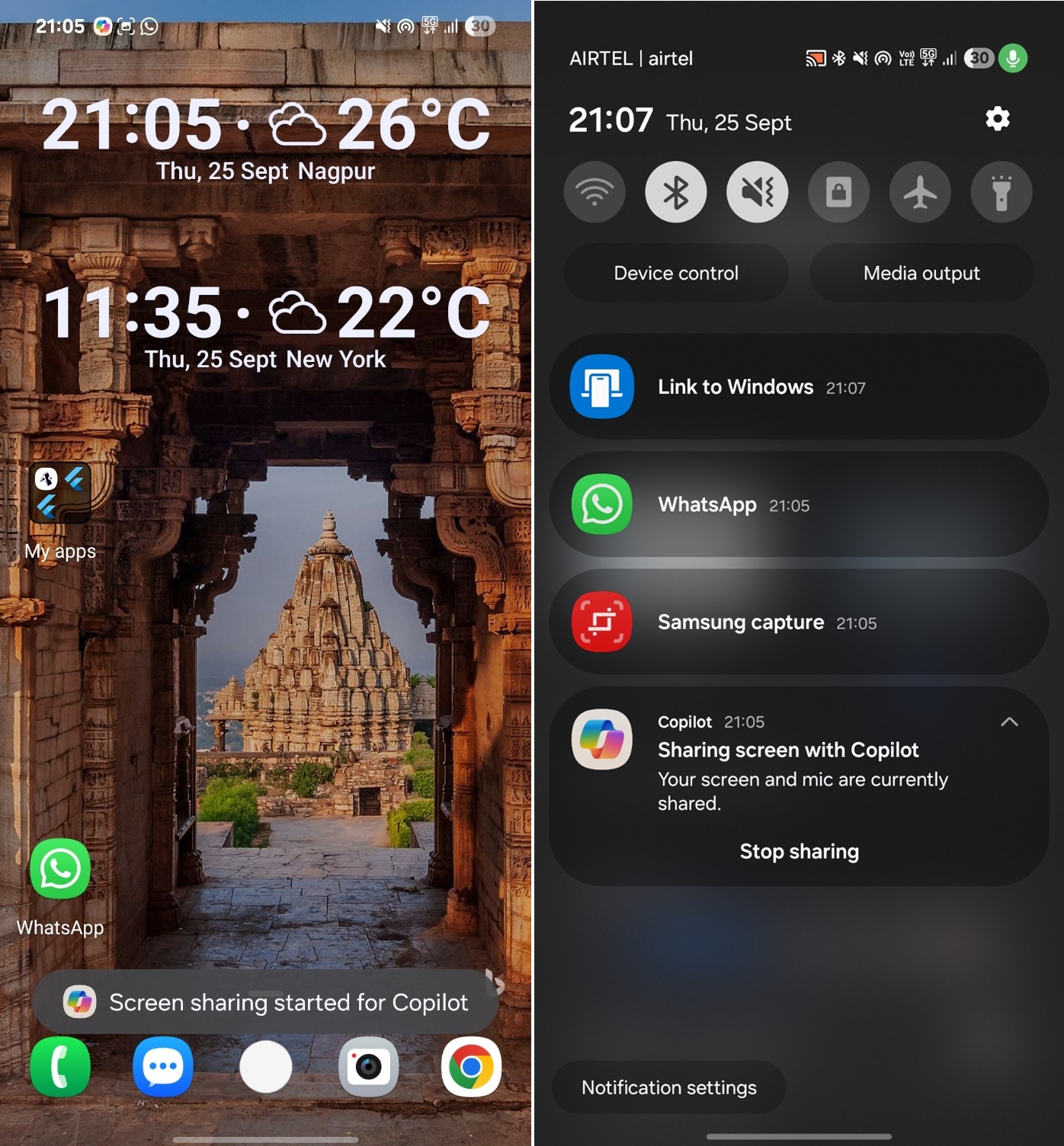
Task: Open the Samsung capture notification
Action: tap(799, 622)
